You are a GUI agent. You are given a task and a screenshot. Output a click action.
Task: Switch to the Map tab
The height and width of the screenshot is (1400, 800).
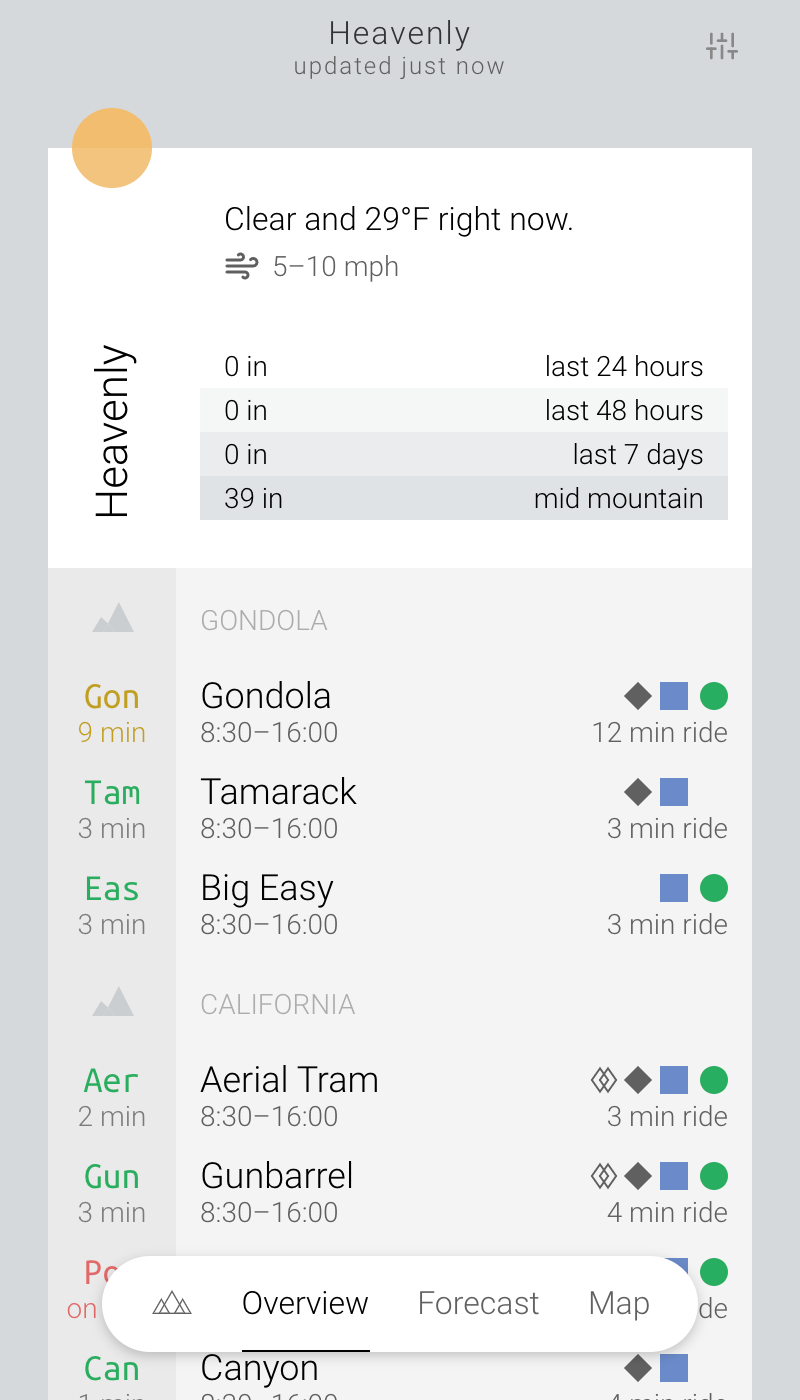click(619, 1303)
